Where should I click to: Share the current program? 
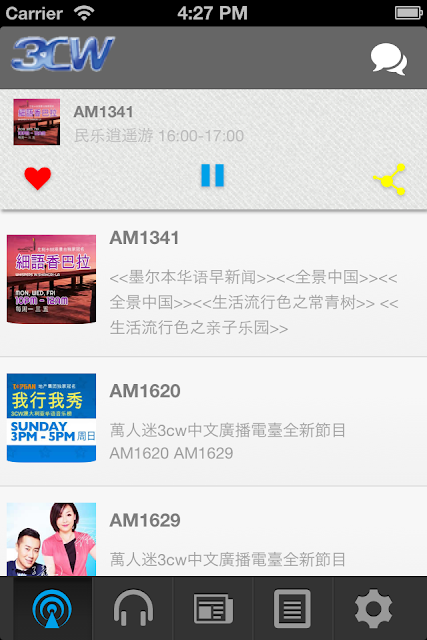[389, 179]
